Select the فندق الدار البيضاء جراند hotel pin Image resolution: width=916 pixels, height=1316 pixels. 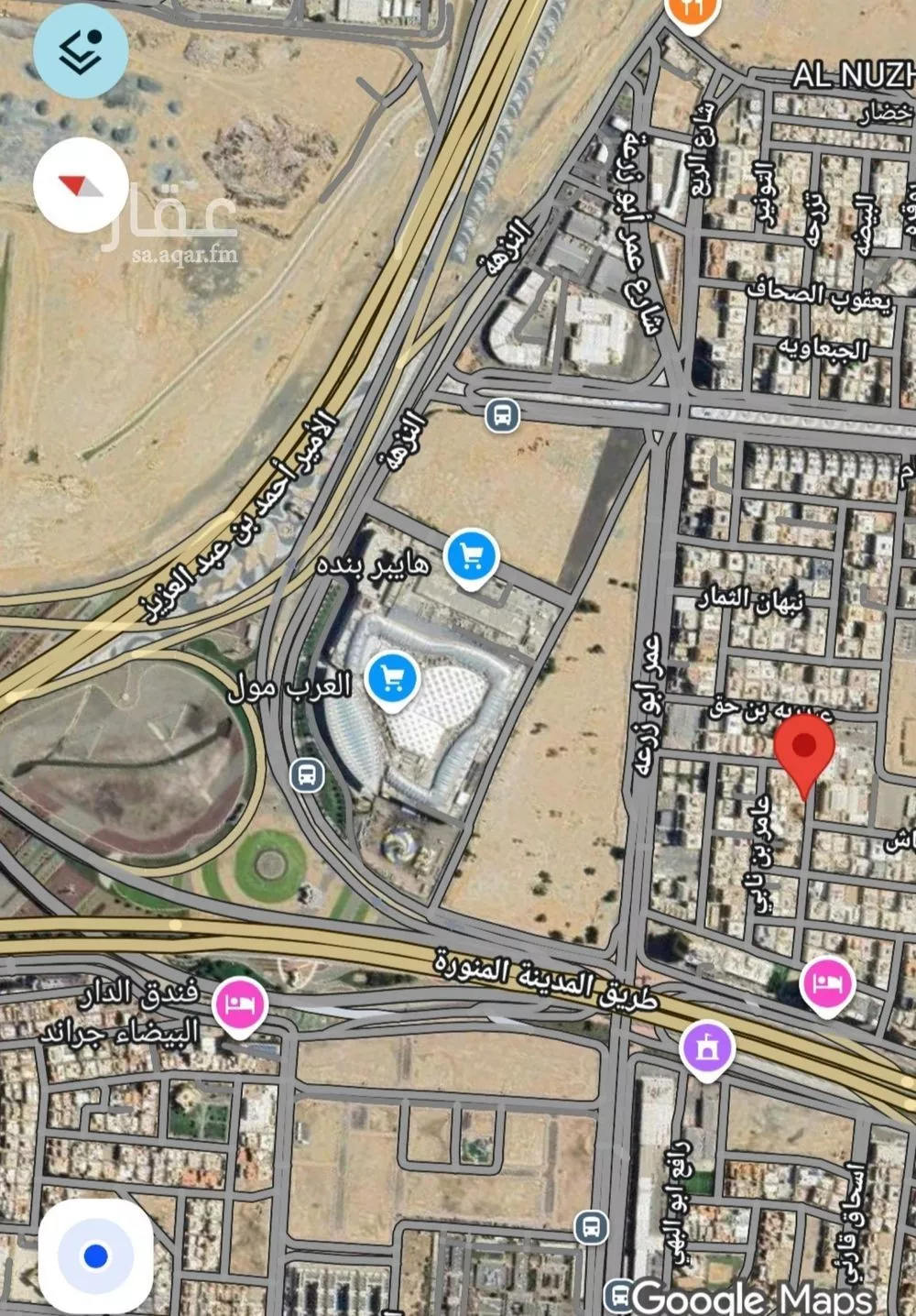(240, 1006)
